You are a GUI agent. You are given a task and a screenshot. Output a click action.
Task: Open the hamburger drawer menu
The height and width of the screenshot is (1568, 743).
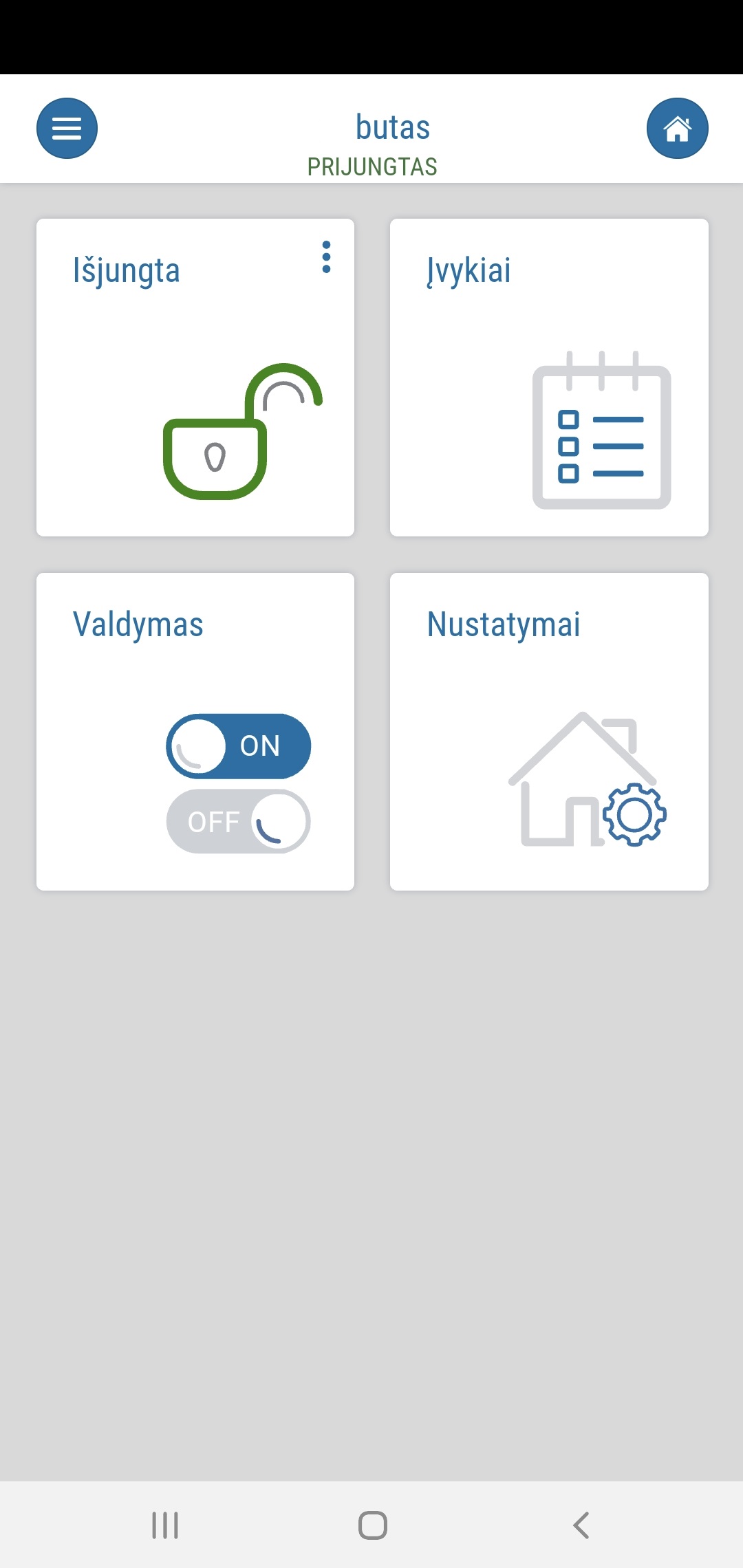tap(67, 129)
